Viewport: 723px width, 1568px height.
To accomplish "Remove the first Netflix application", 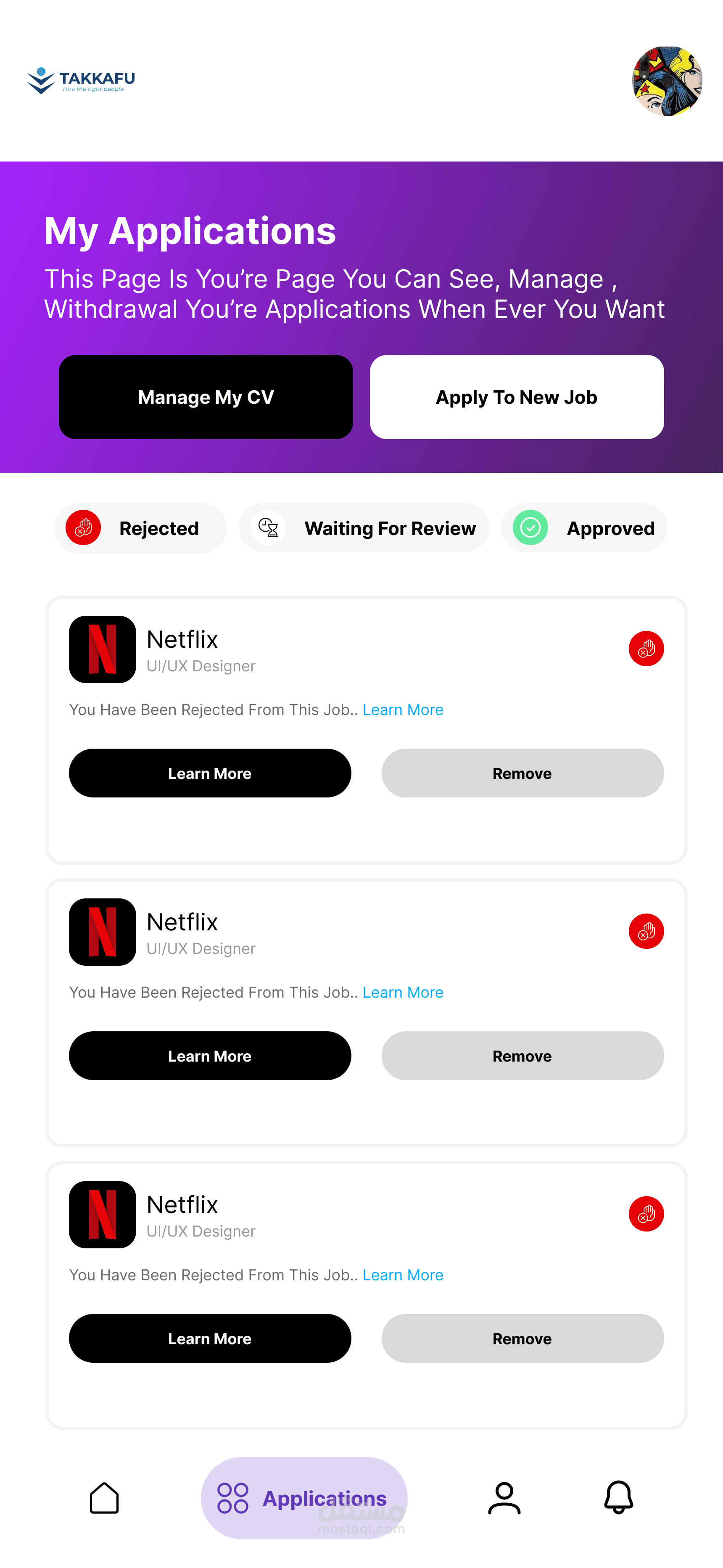I will pyautogui.click(x=522, y=773).
